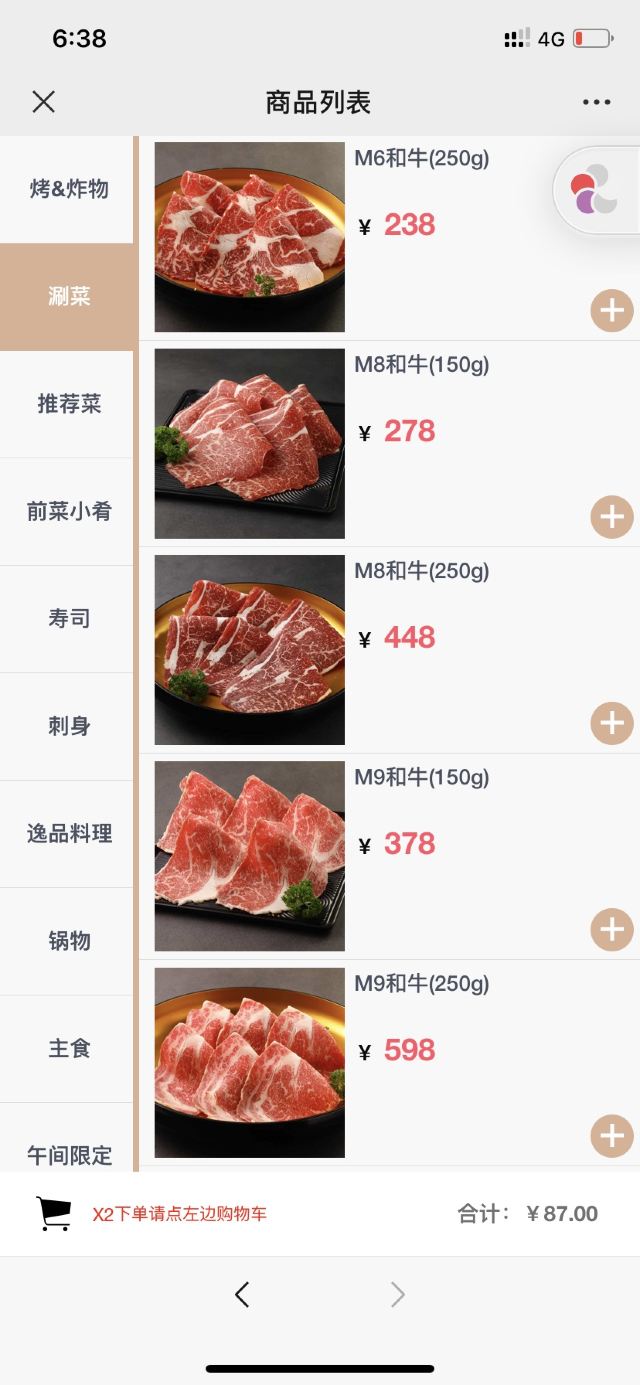This screenshot has height=1385, width=640.
Task: Add M8和牛(250g) to the cart
Action: click(611, 723)
